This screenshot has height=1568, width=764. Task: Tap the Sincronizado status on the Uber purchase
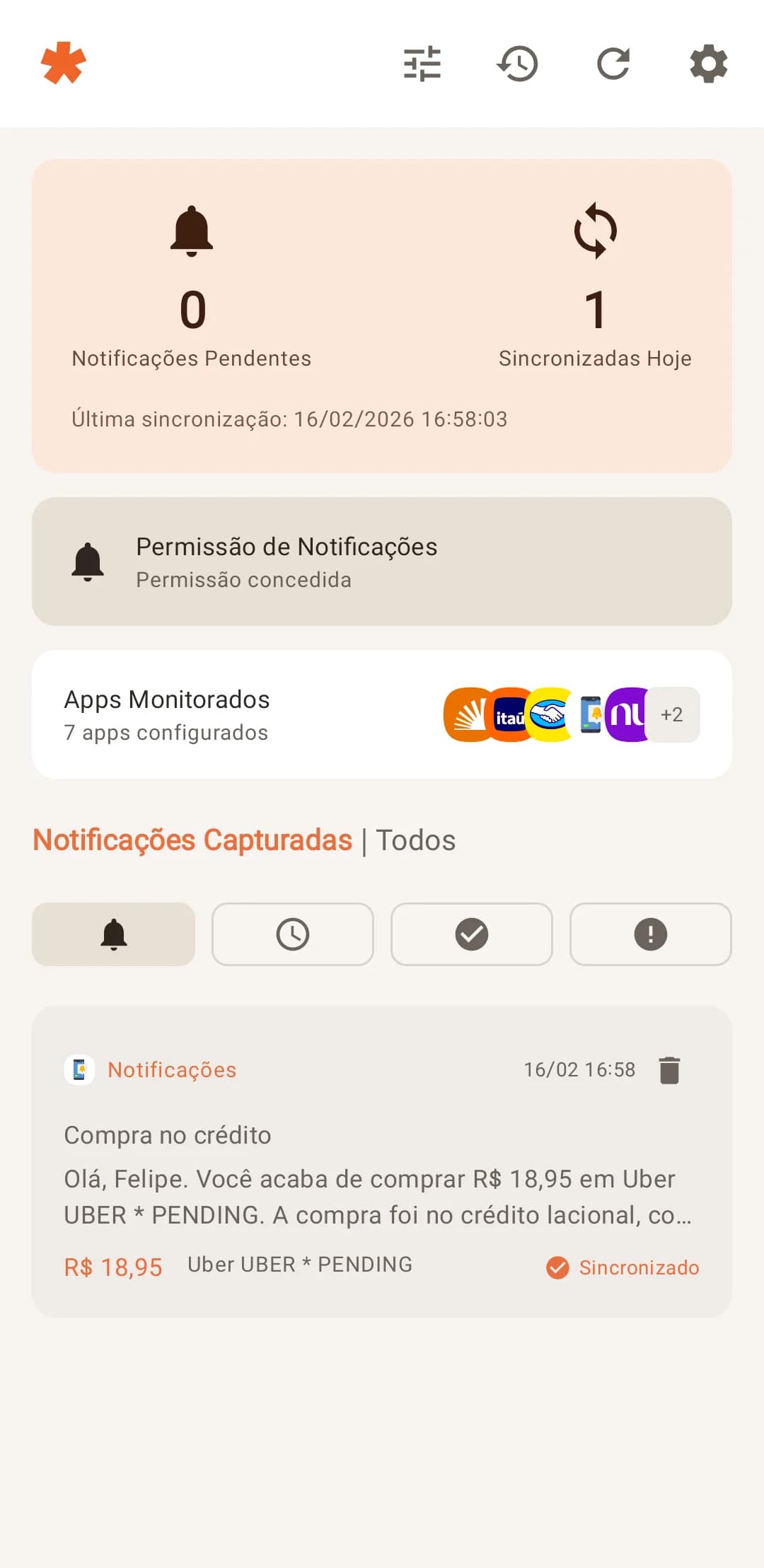tap(623, 1267)
